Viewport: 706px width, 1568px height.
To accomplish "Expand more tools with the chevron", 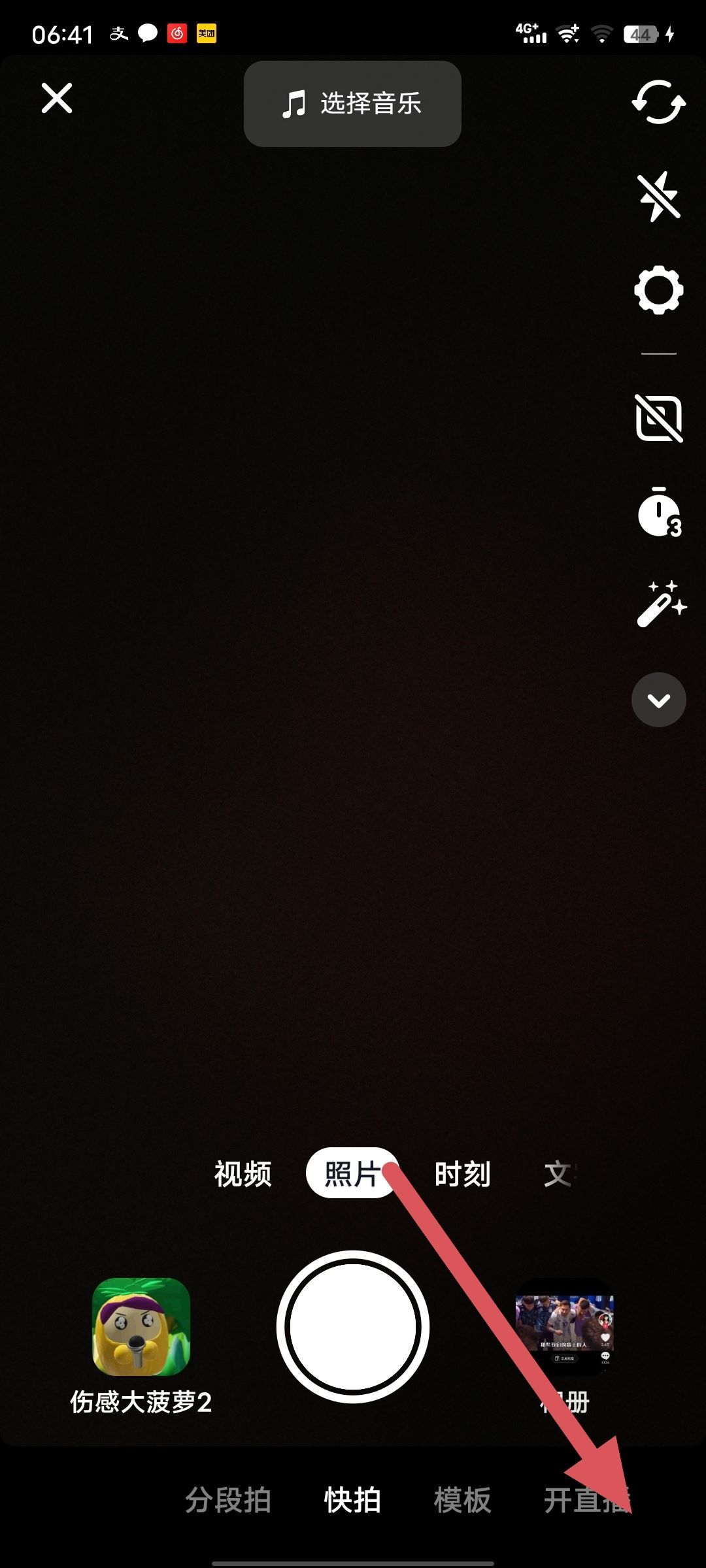I will [x=658, y=700].
